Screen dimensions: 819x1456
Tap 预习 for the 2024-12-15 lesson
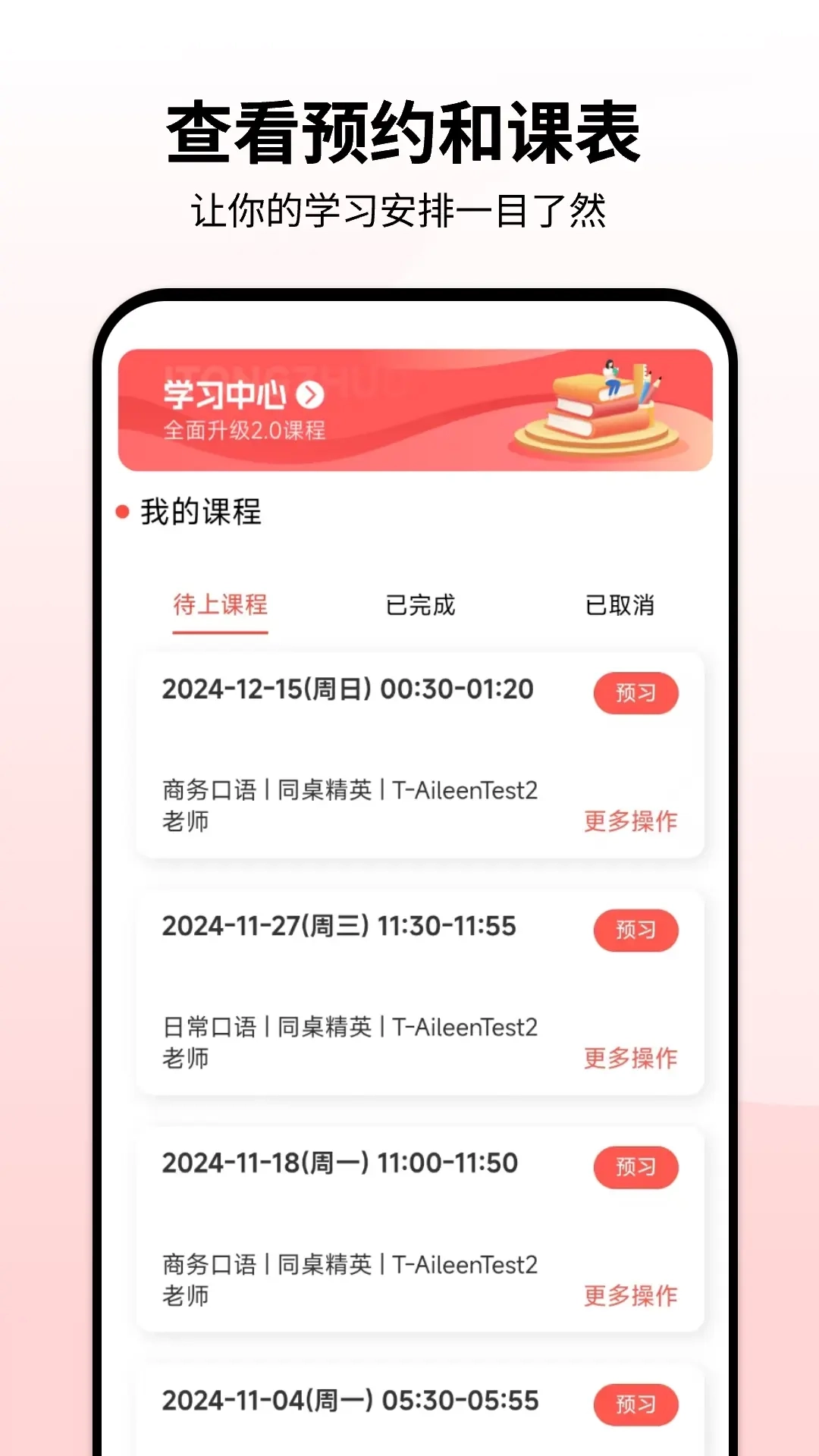636,692
